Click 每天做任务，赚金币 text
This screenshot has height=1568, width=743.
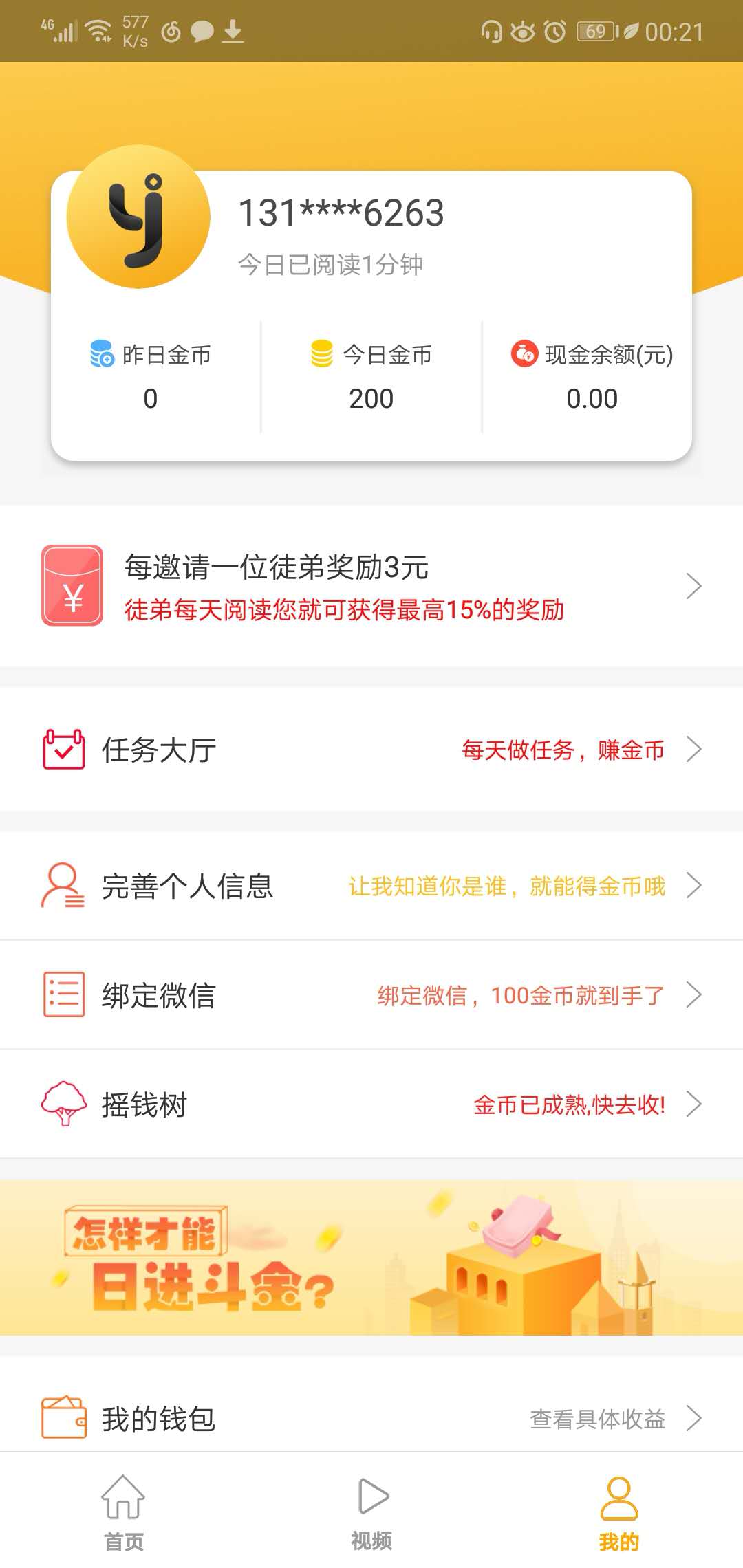(563, 751)
